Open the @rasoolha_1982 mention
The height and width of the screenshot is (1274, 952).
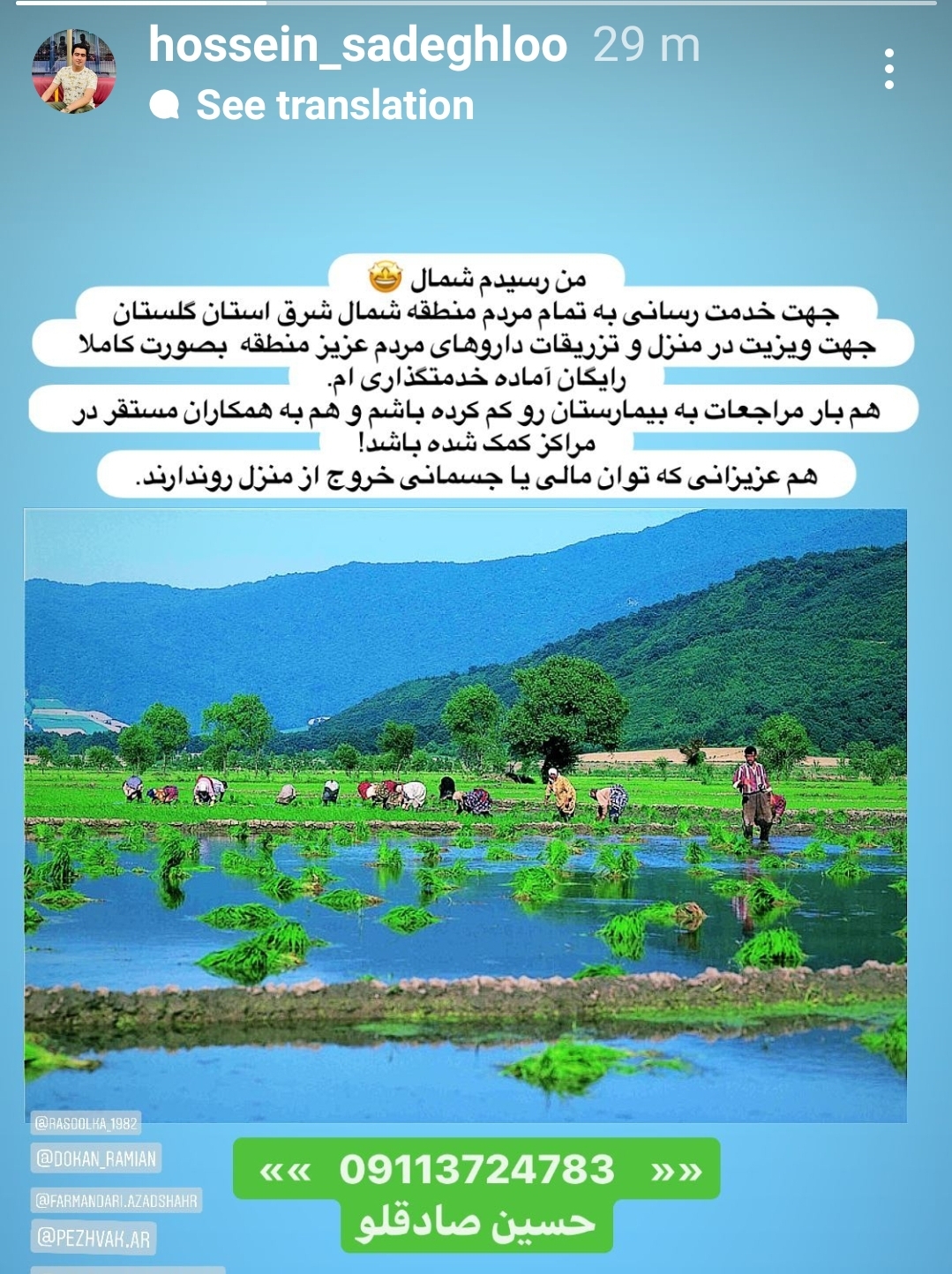click(x=86, y=1123)
